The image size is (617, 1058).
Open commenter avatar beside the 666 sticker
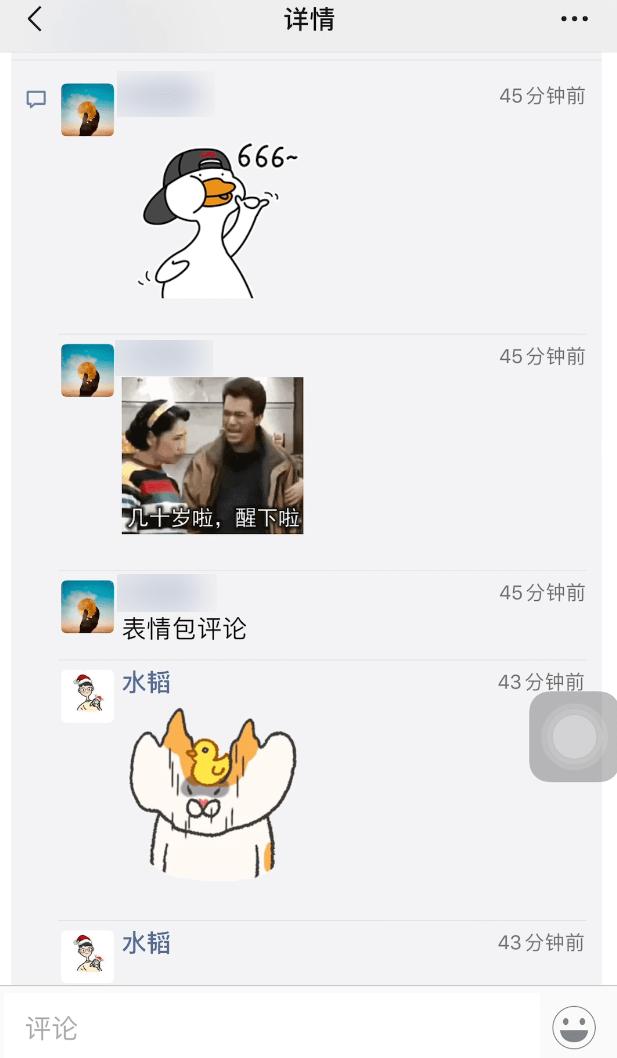click(87, 110)
